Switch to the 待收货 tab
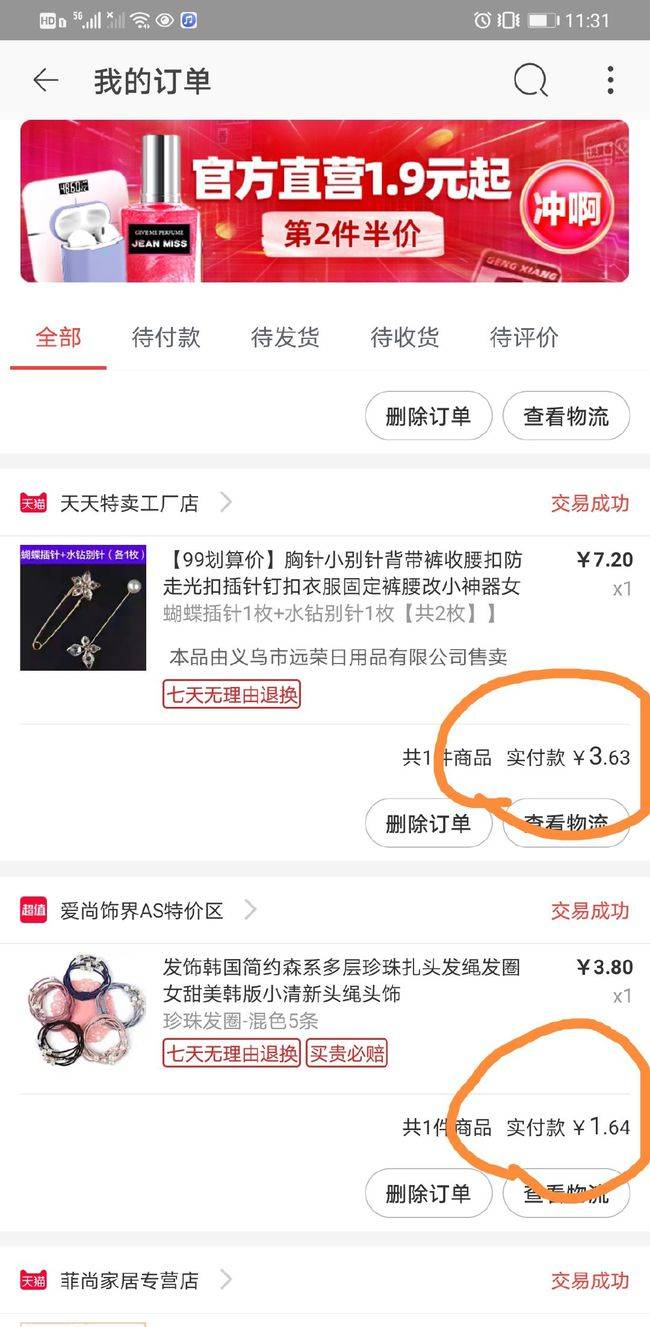This screenshot has height=1327, width=650. point(404,337)
